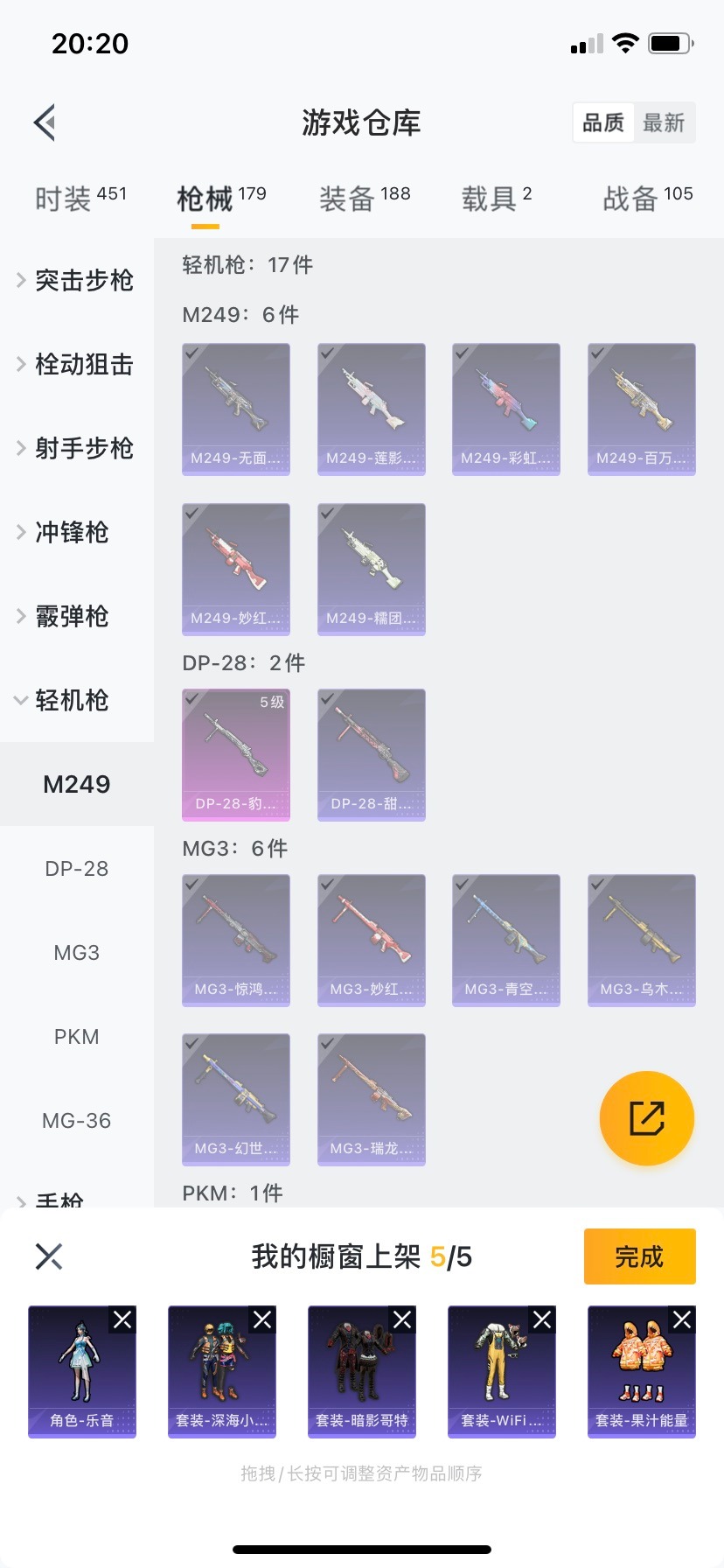
Task: Select the MG3-青空 weapon skin
Action: coord(506,940)
